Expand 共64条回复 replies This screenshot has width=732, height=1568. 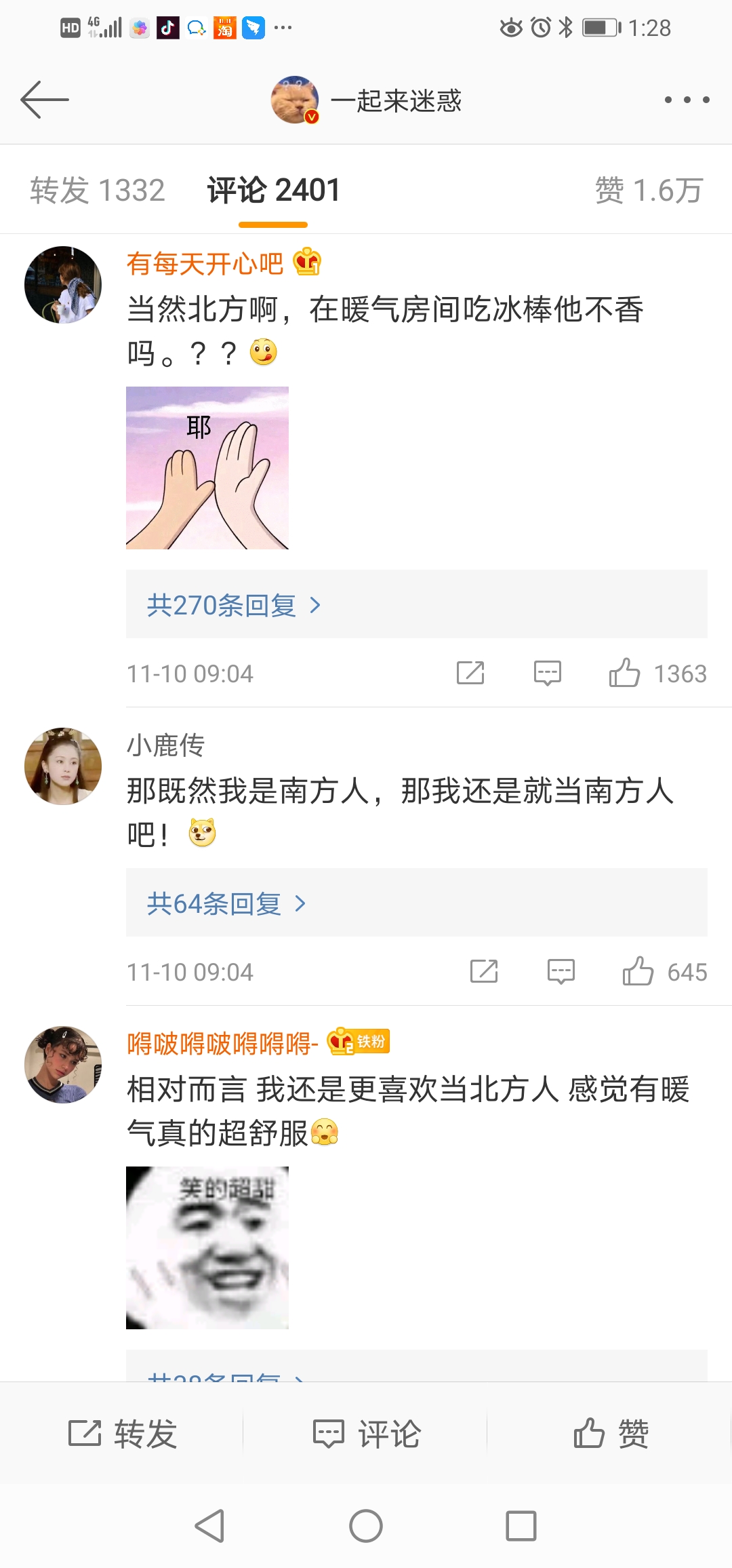click(226, 903)
